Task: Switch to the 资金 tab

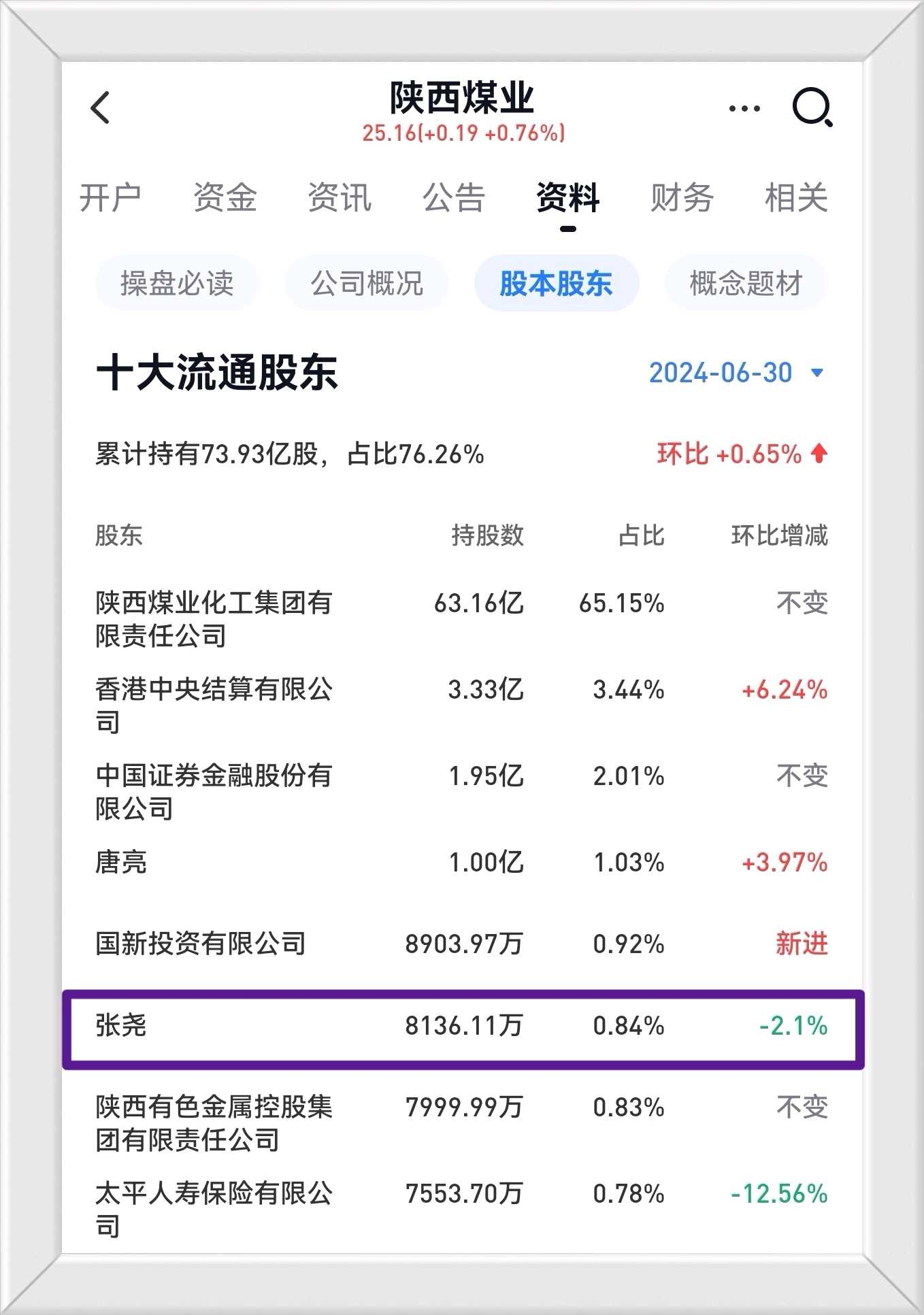Action: coord(225,198)
